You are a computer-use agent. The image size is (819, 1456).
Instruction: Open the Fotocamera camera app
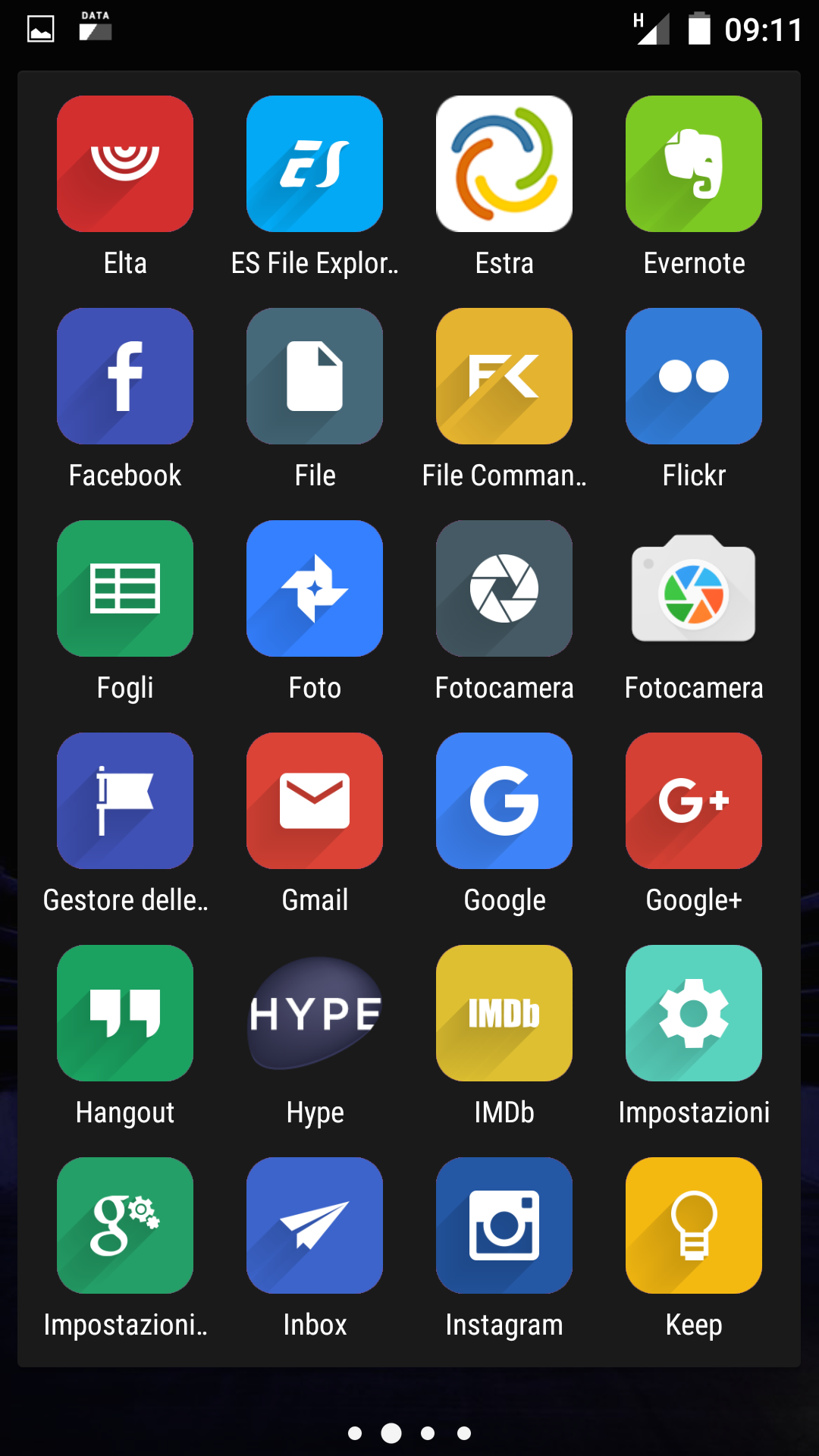coord(504,588)
